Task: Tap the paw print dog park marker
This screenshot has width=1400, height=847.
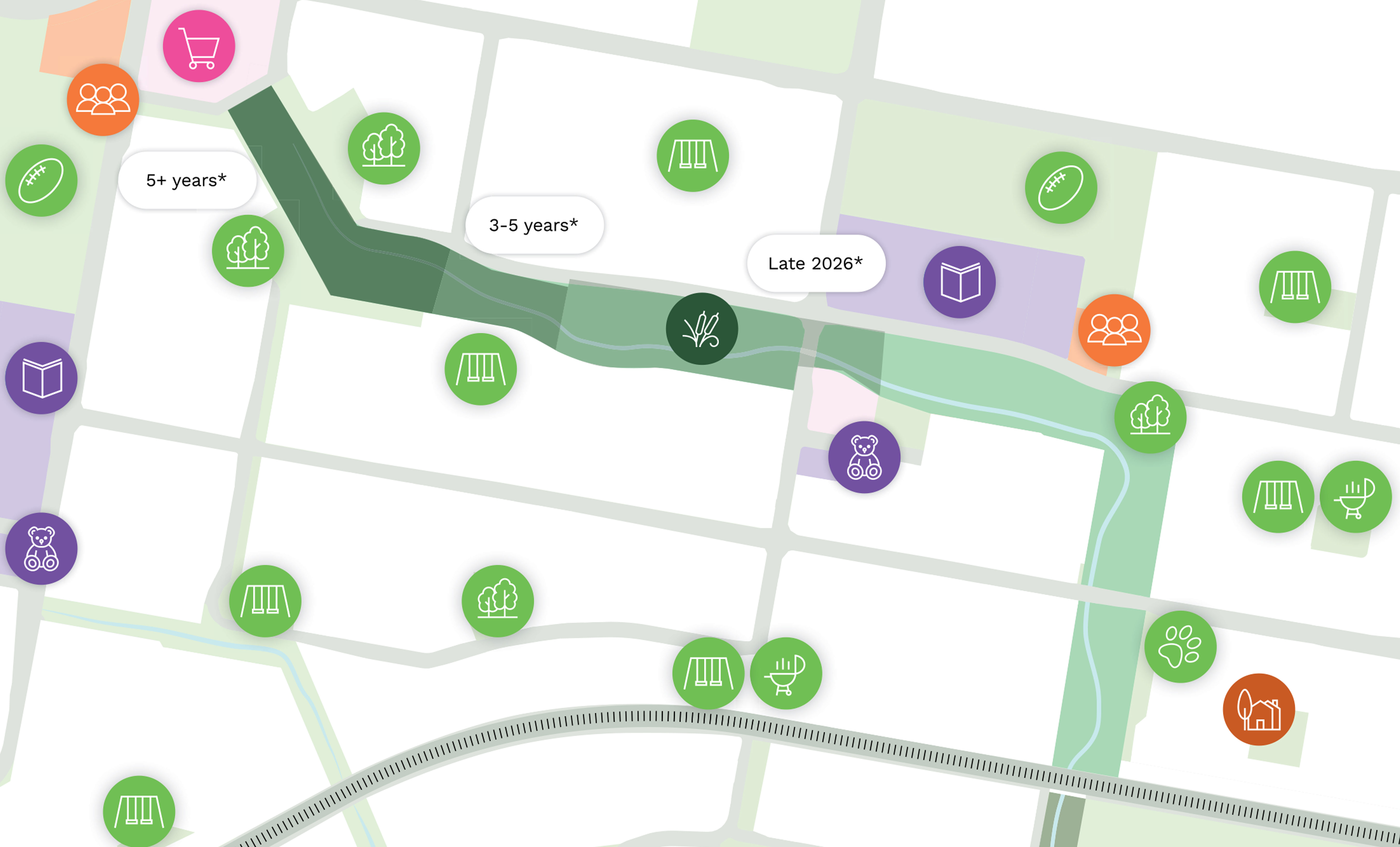Action: 1180,646
